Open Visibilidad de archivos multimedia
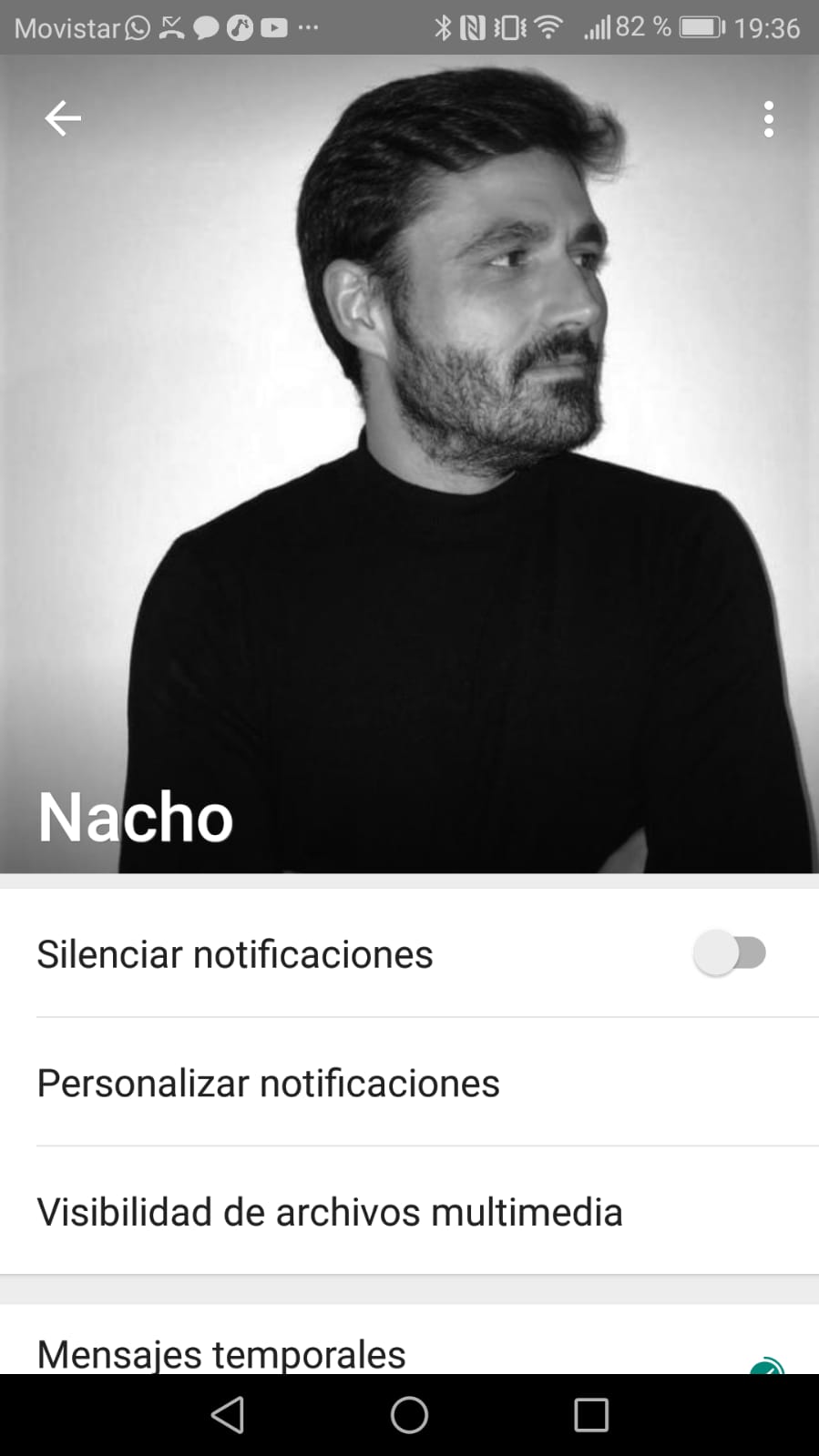Image resolution: width=819 pixels, height=1456 pixels. [x=329, y=1212]
